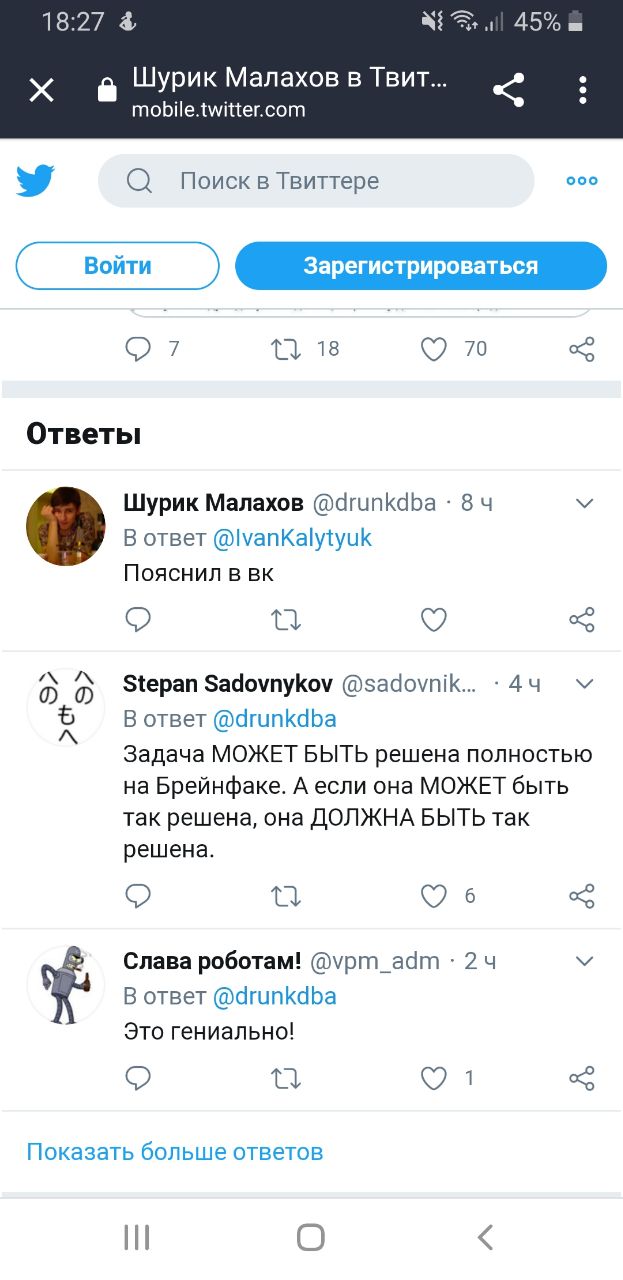
Task: Like the main tweet with 70 likes
Action: tap(433, 349)
